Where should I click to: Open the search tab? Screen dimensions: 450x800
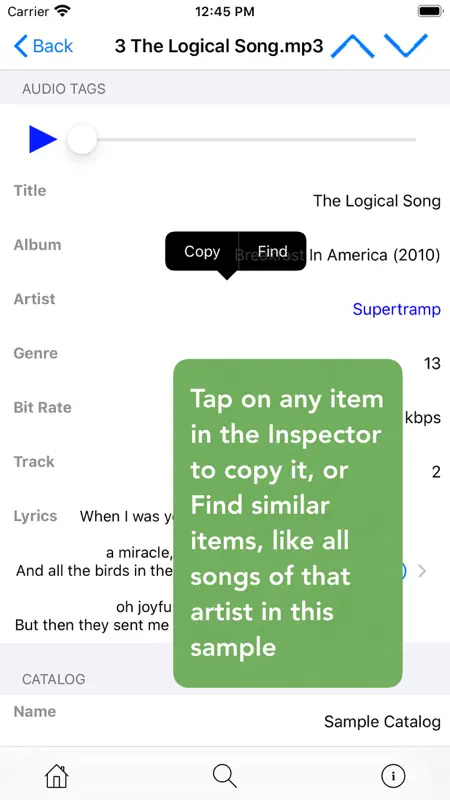click(224, 776)
